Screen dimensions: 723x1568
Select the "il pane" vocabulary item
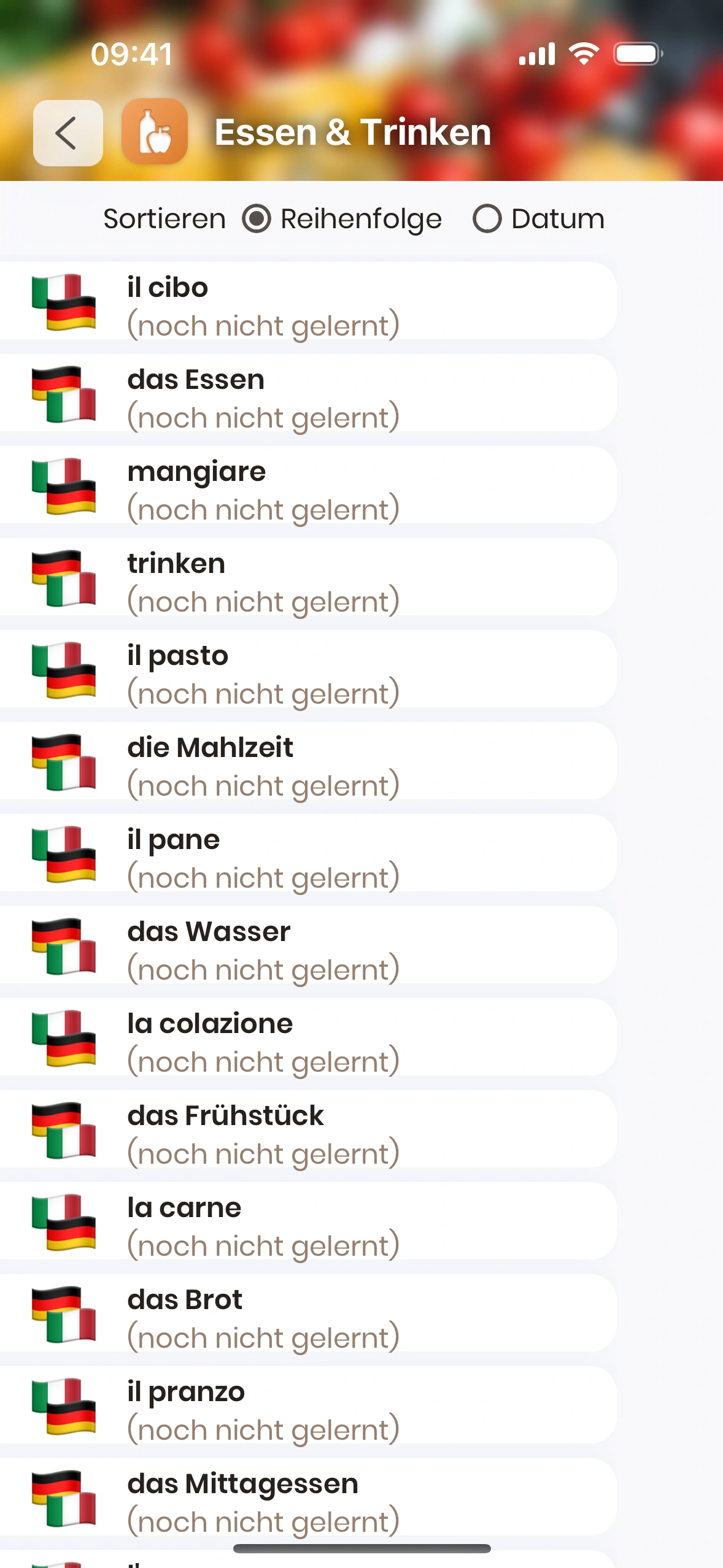[307, 854]
